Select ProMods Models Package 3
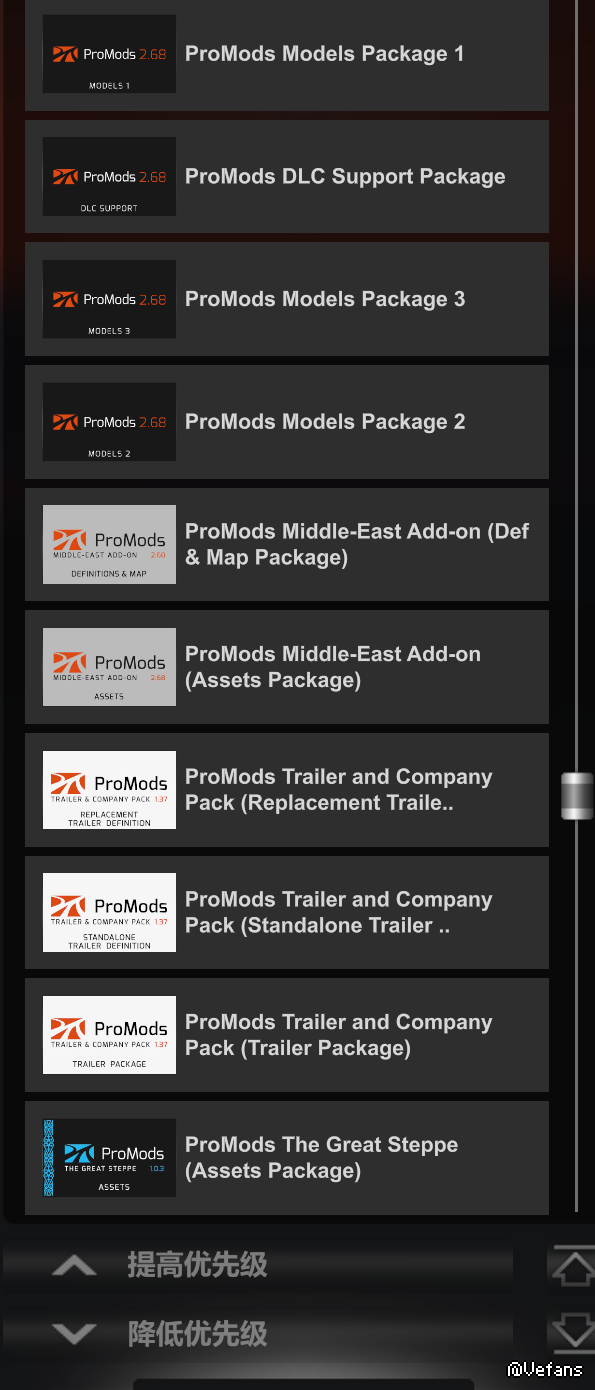 (x=287, y=299)
